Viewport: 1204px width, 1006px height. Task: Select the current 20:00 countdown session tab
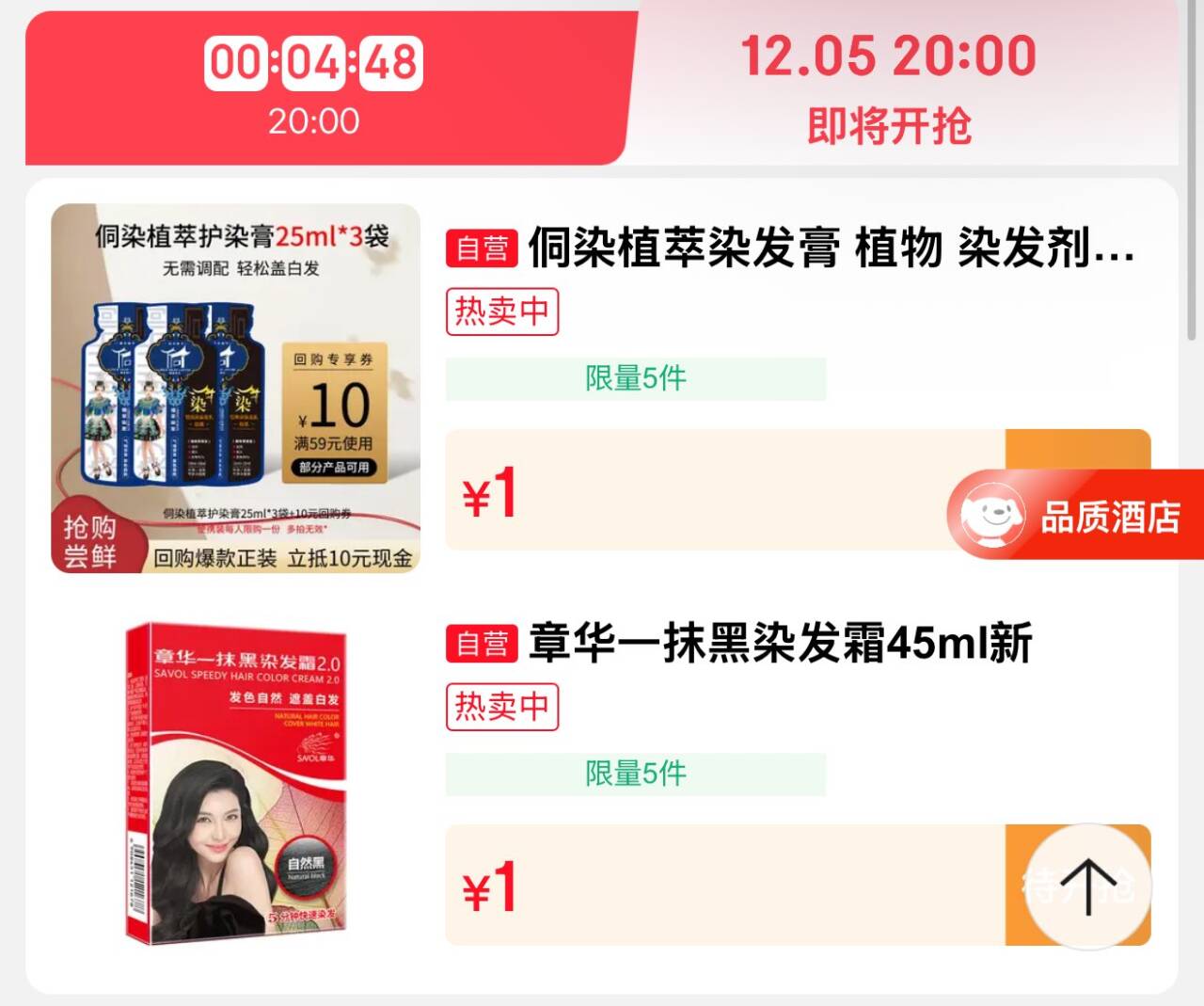point(315,89)
